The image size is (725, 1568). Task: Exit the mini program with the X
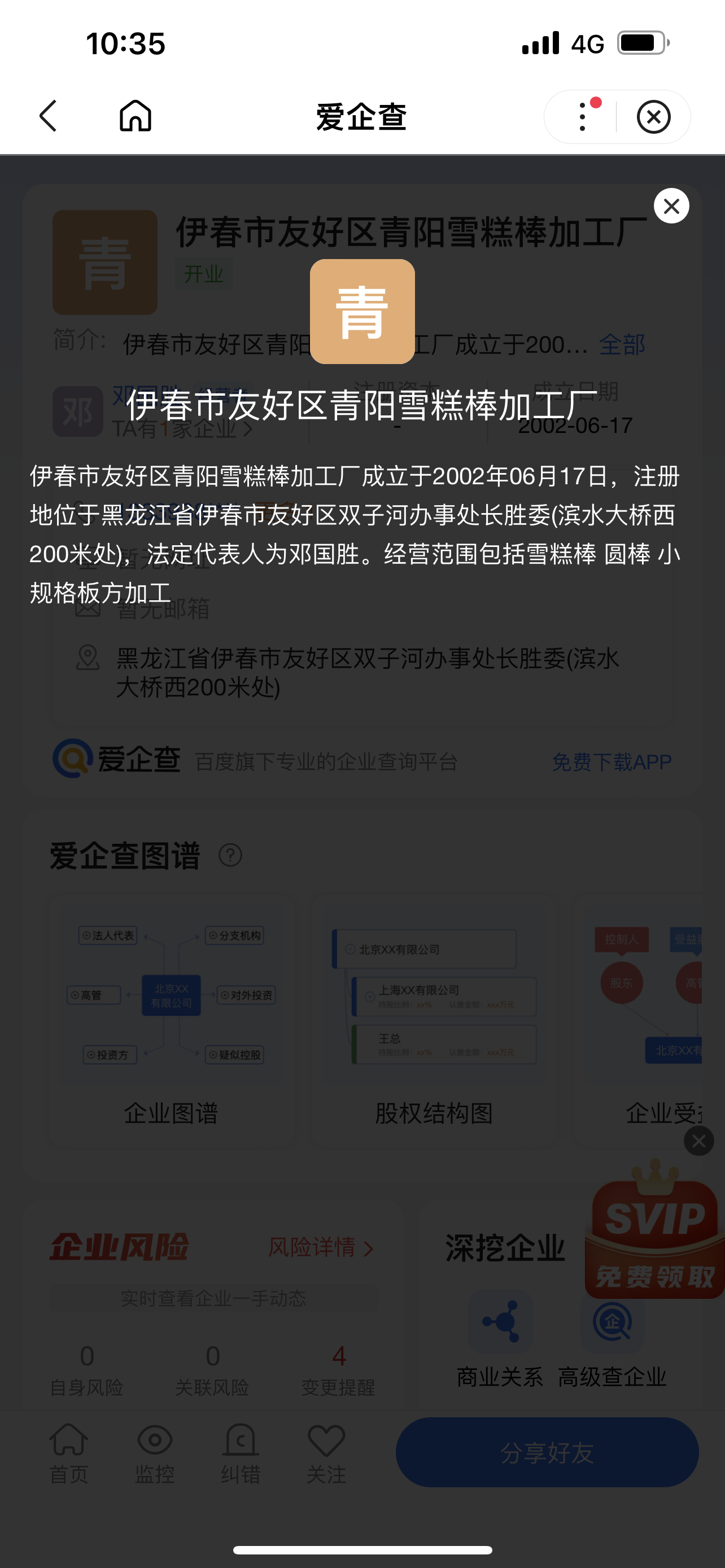[653, 116]
